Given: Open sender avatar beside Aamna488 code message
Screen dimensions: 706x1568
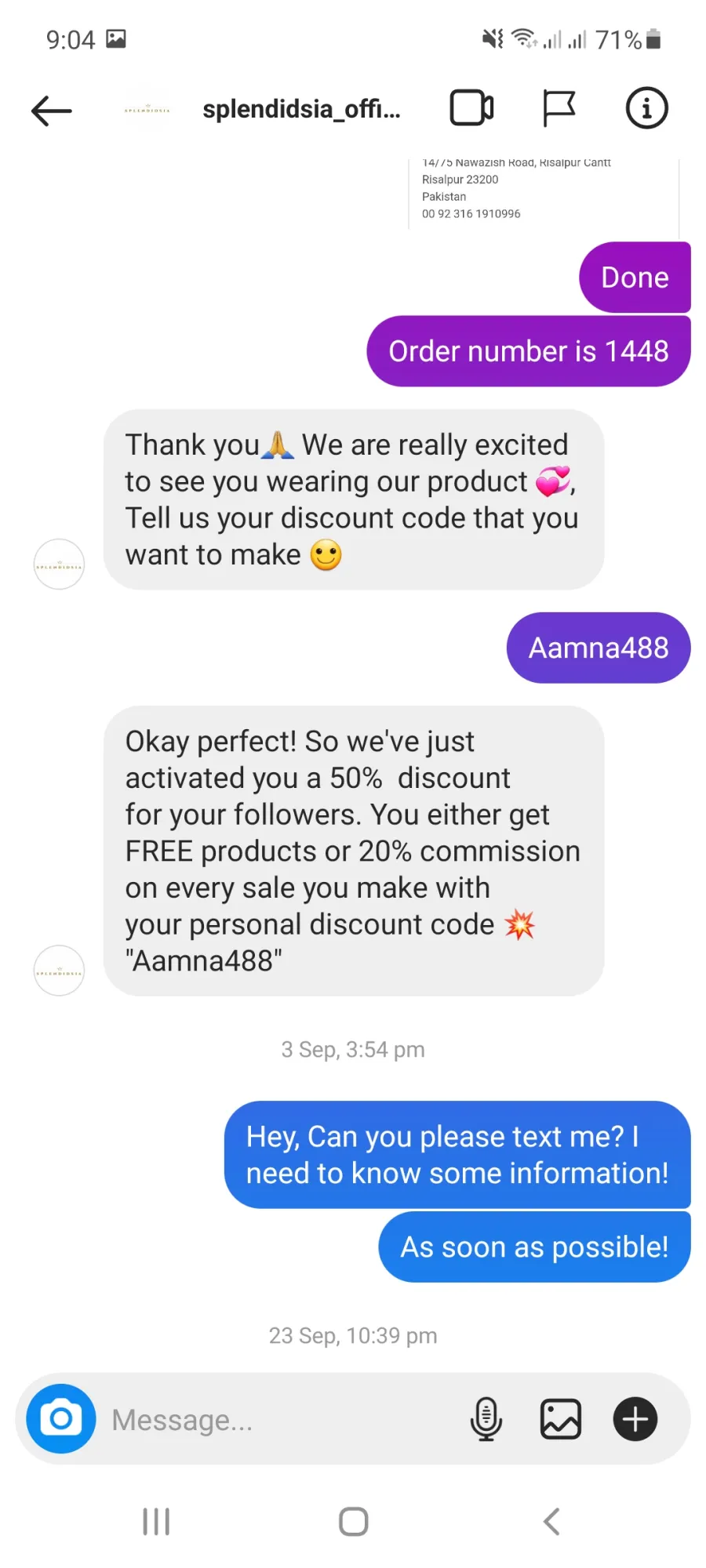Looking at the screenshot, I should [59, 971].
